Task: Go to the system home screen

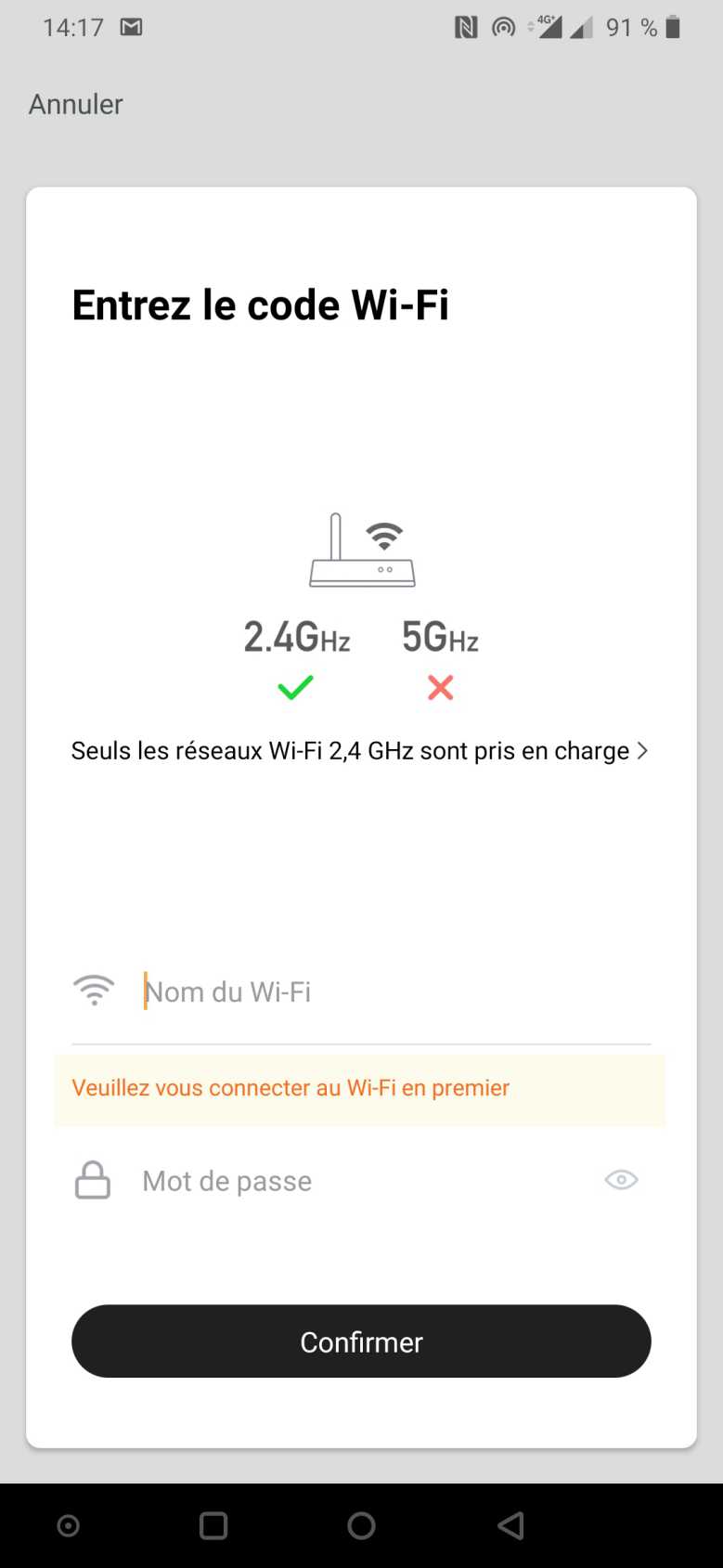Action: [x=361, y=1526]
